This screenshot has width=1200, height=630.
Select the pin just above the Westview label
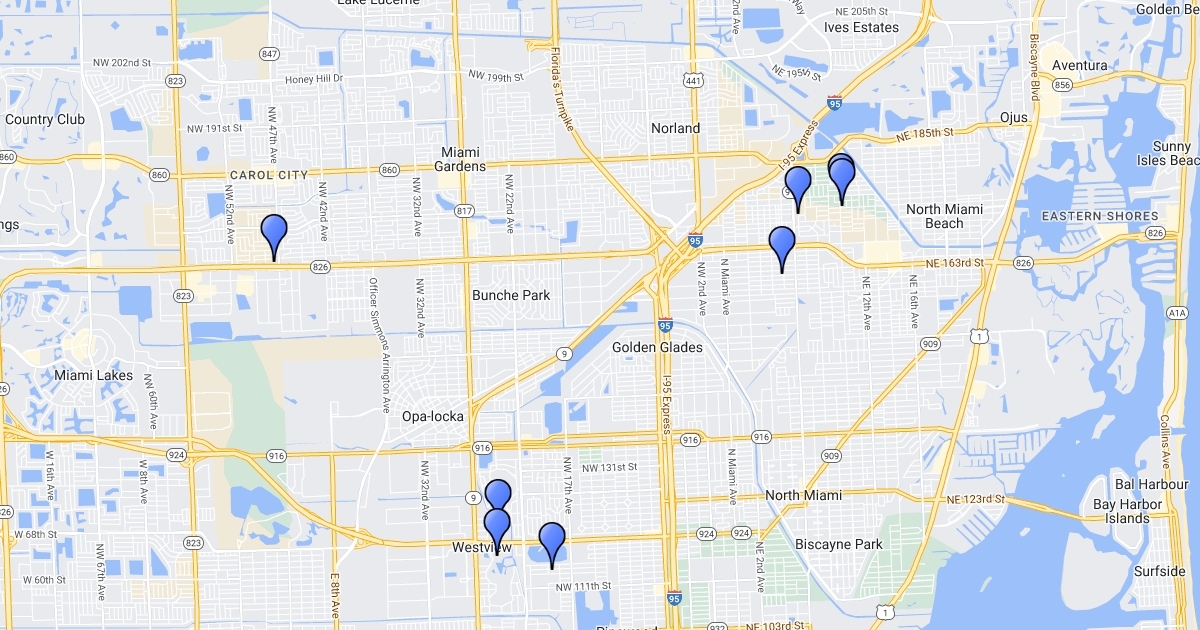[497, 528]
